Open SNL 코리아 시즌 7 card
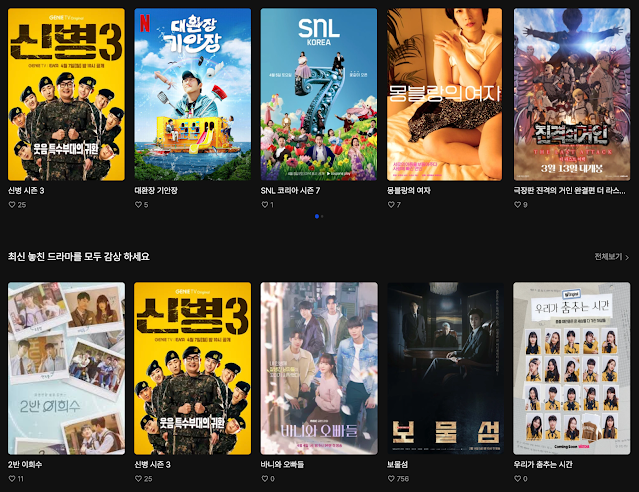The image size is (639, 492). point(319,94)
